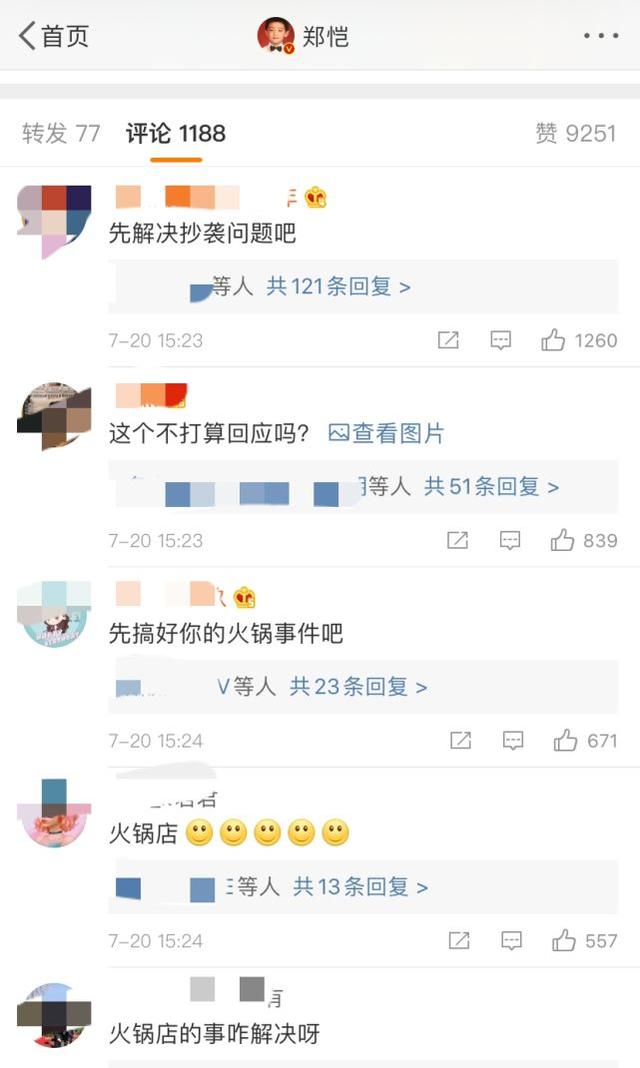The image size is (640, 1068).
Task: Like the comment 先搞好你的火锅事件吧
Action: pos(566,741)
